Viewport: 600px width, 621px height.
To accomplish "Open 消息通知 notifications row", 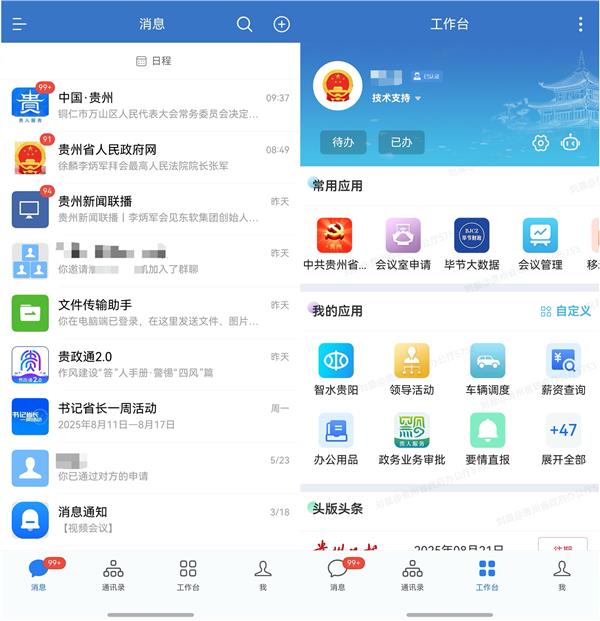I will click(150, 519).
